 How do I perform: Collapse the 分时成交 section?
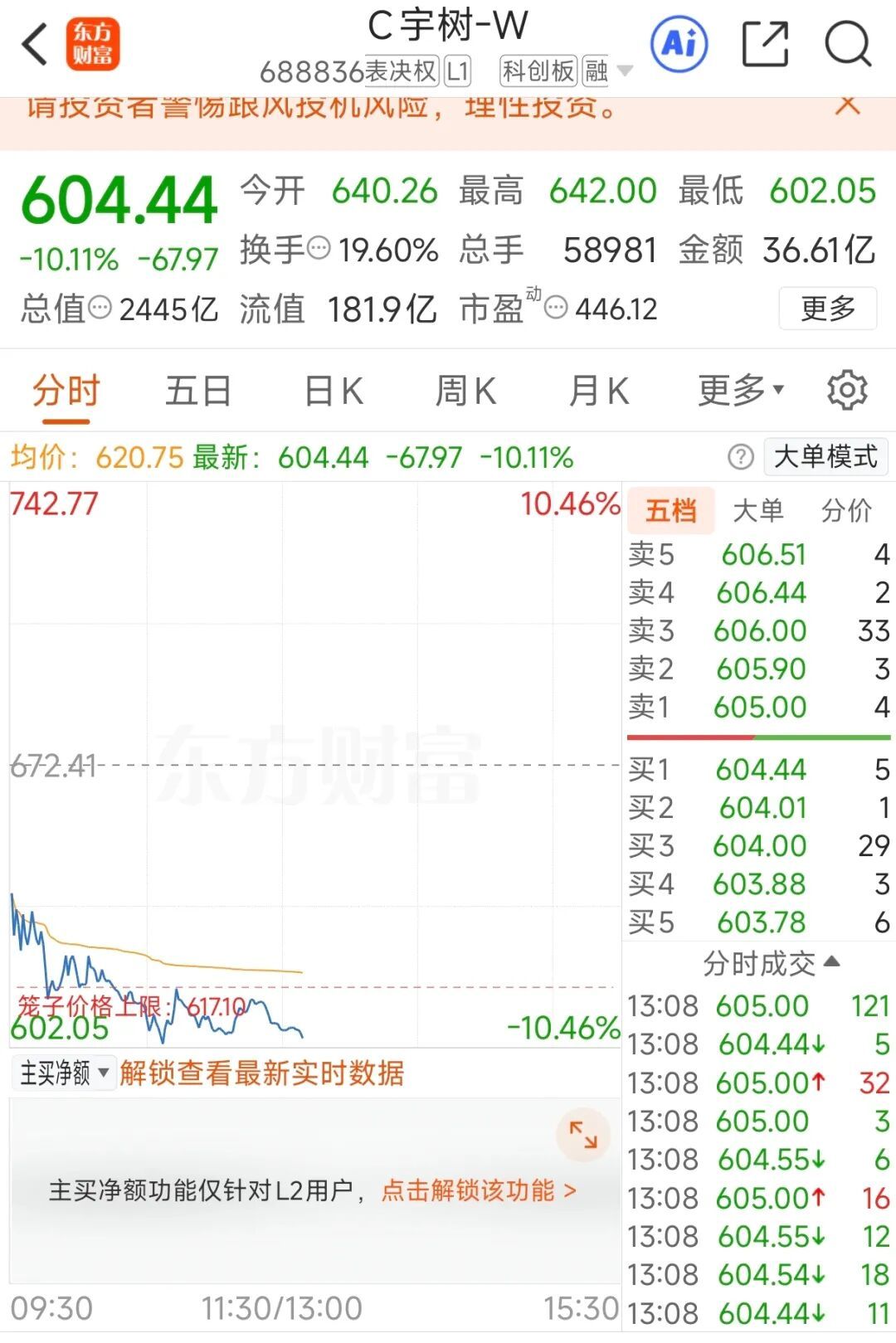(772, 963)
